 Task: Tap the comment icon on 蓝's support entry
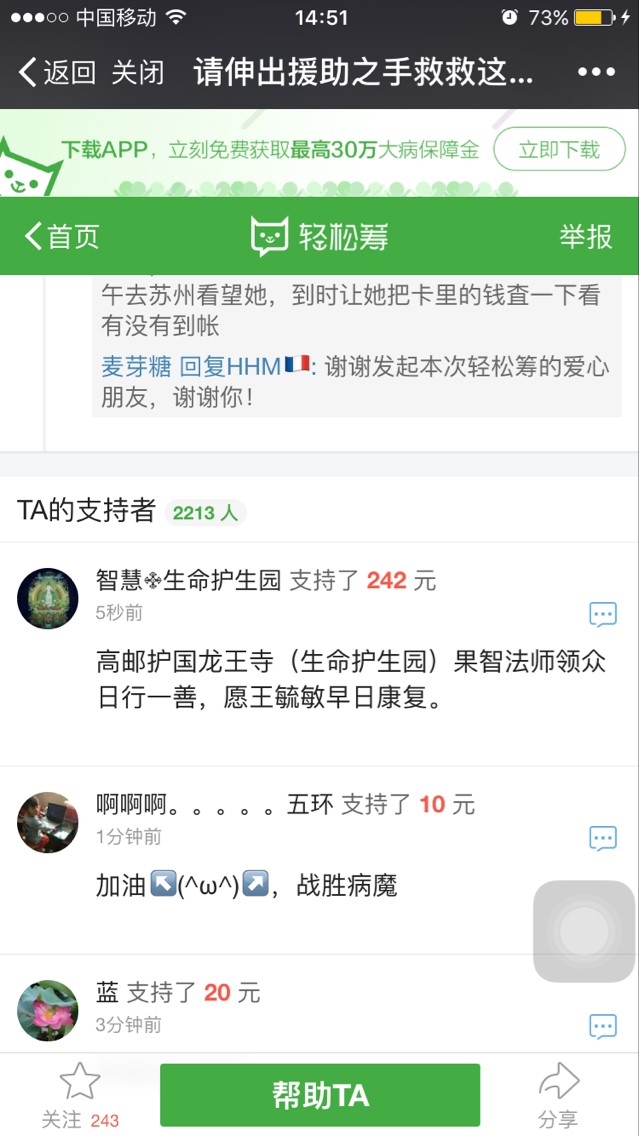[603, 1025]
